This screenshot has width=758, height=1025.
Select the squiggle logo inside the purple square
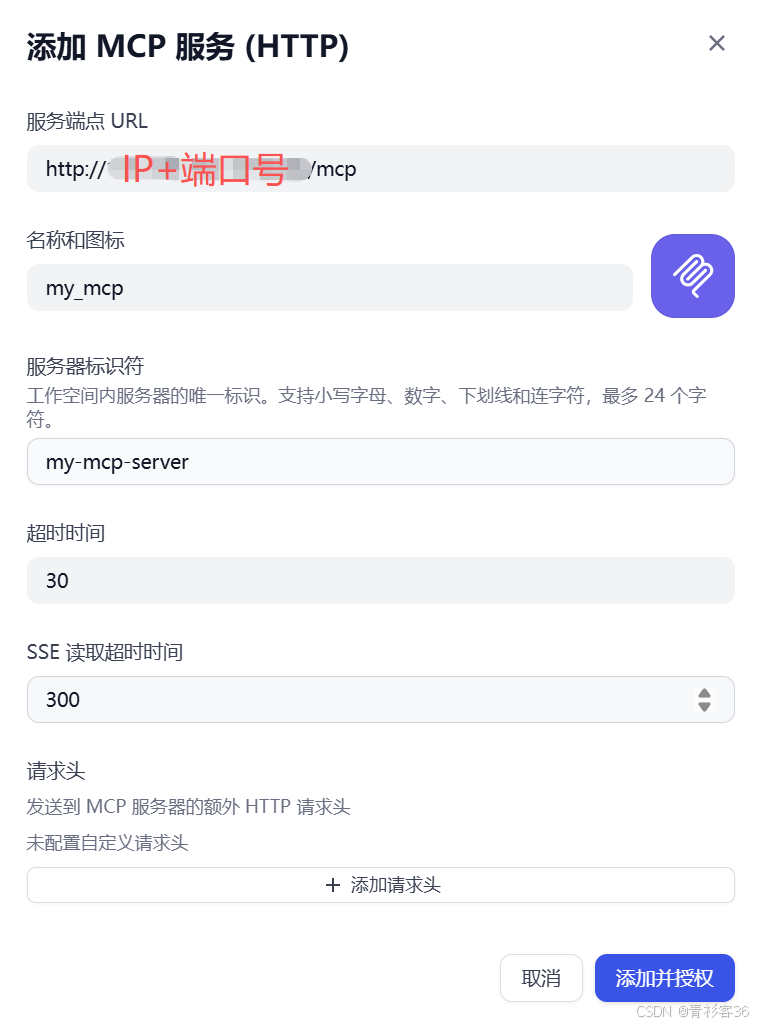(693, 276)
